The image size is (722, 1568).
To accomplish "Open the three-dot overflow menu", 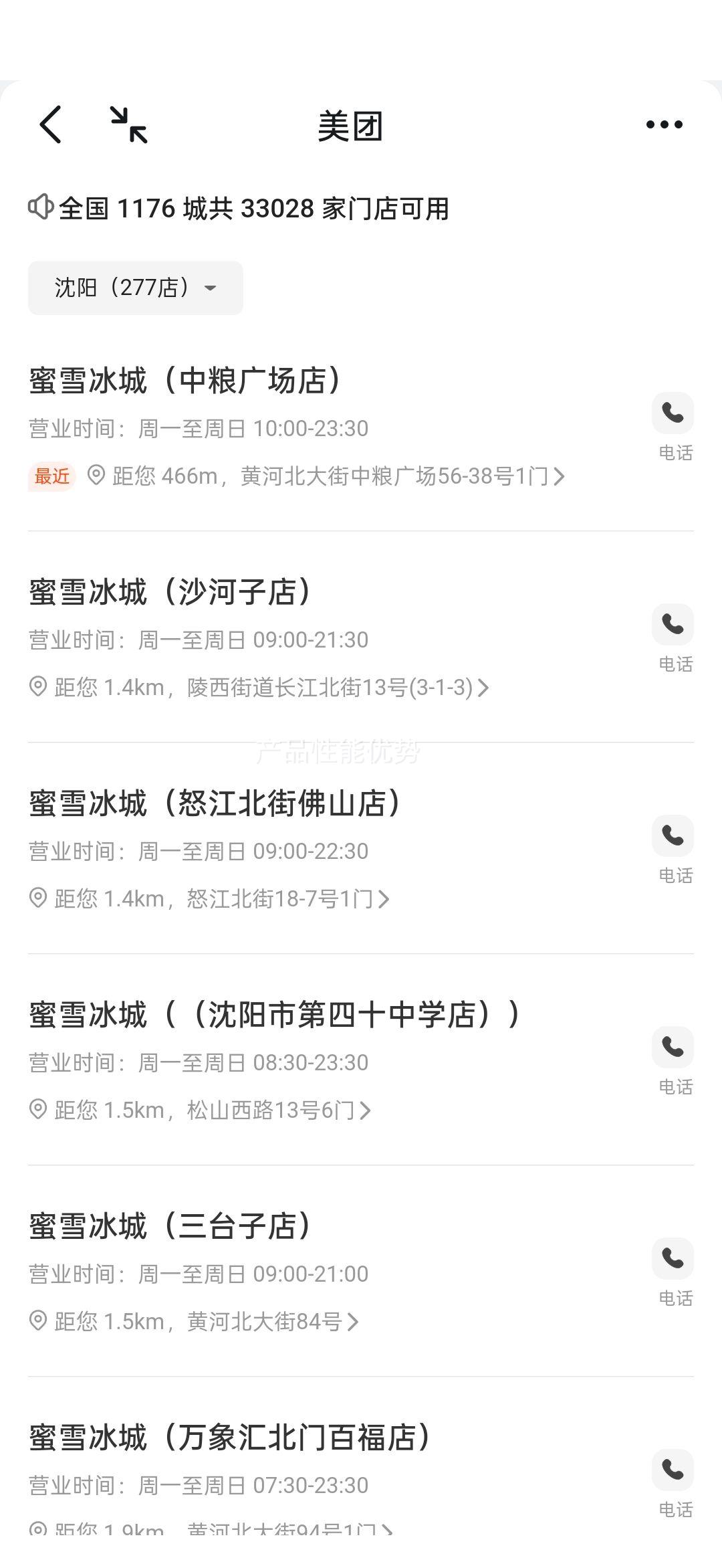I will (x=664, y=124).
